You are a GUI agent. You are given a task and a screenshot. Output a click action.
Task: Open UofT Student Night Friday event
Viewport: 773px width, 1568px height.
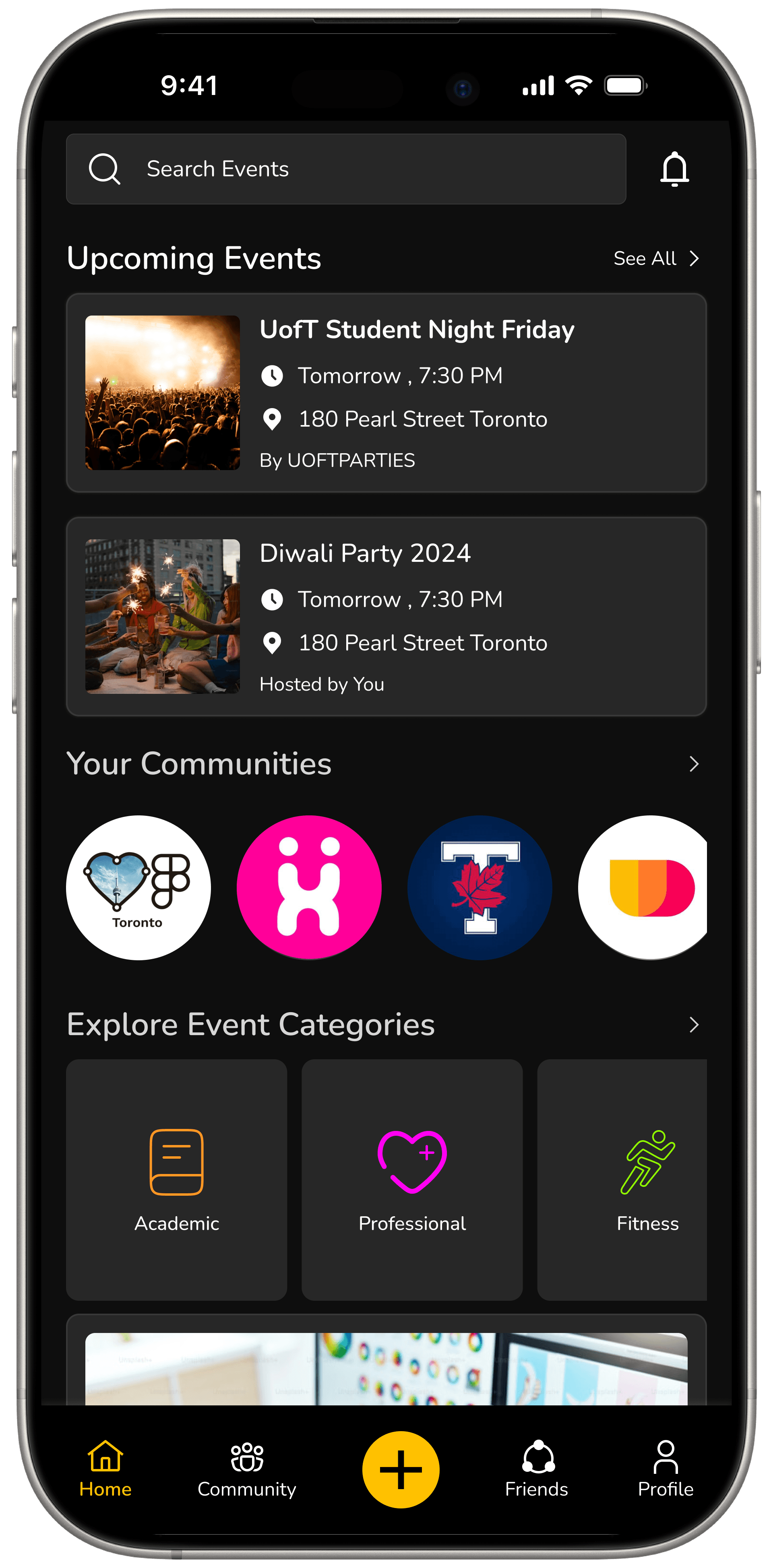click(386, 393)
